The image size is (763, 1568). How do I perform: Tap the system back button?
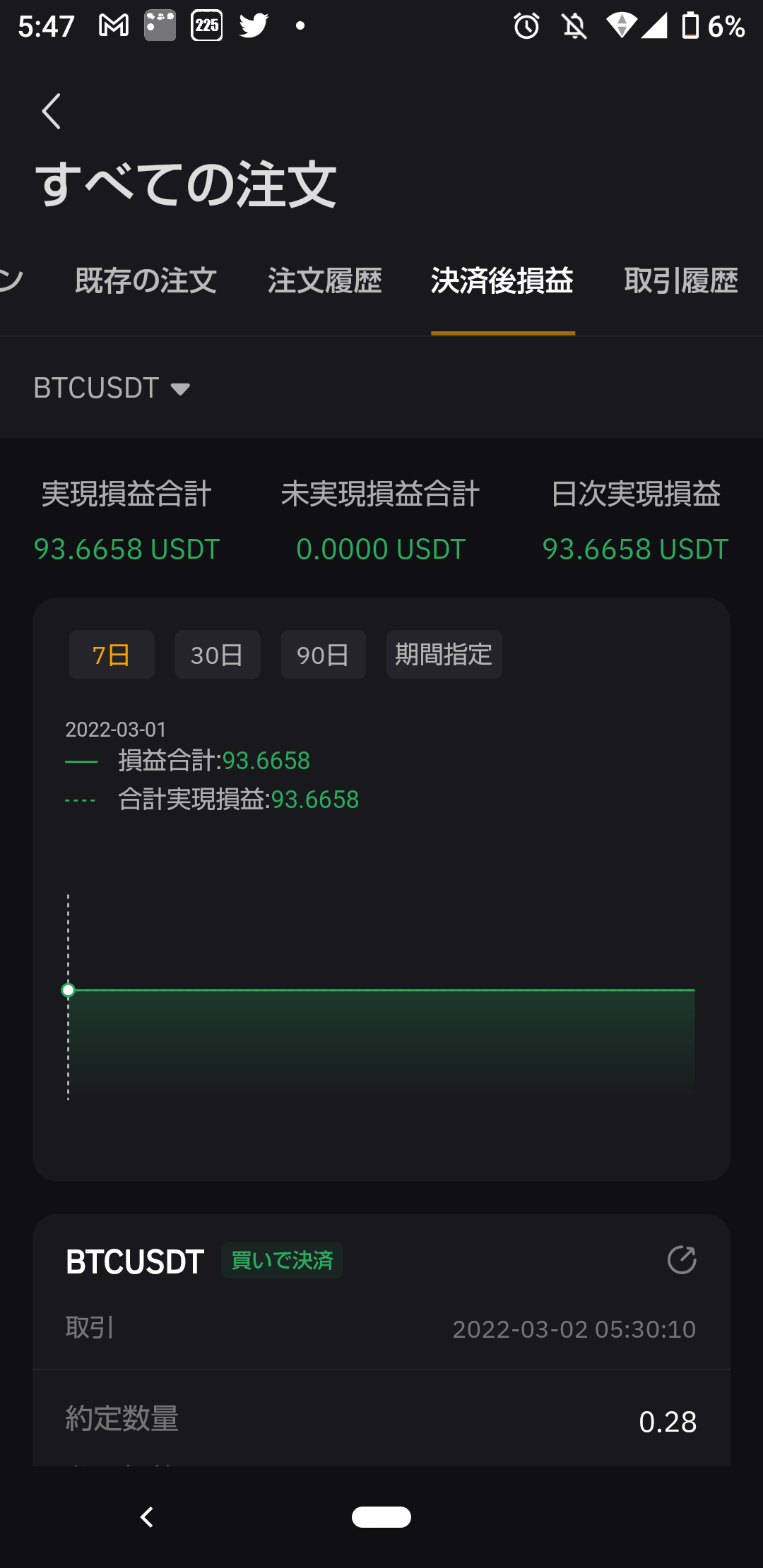[147, 1516]
